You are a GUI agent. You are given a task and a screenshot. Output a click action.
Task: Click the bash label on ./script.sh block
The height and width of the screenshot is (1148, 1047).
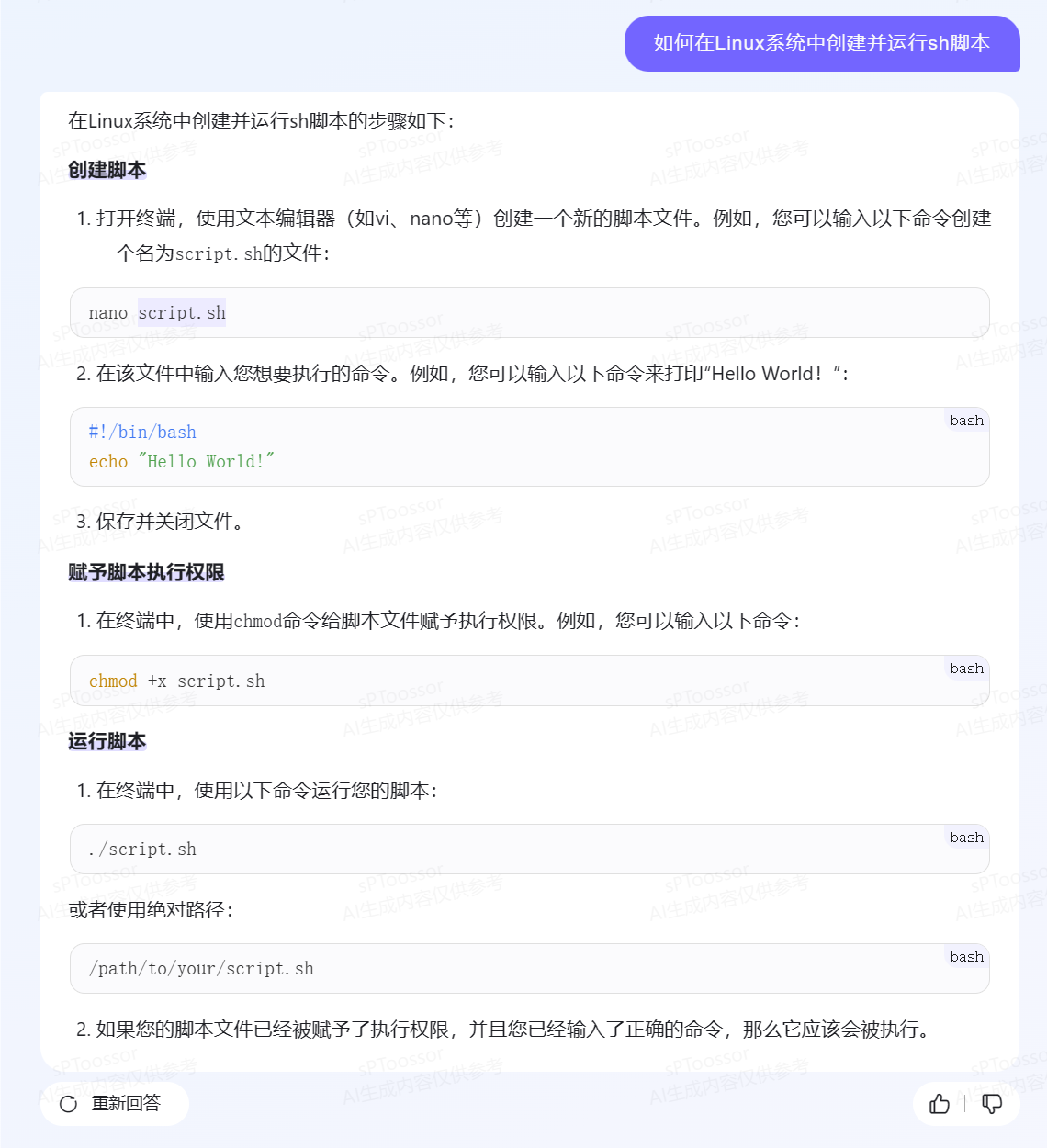click(965, 837)
